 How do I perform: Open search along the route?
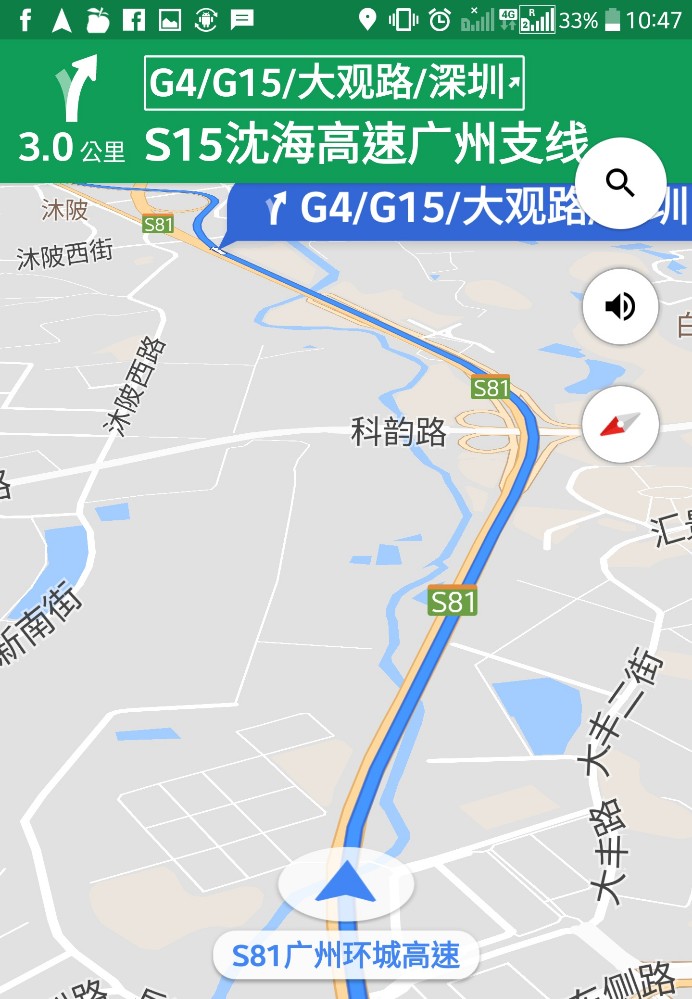coord(621,184)
